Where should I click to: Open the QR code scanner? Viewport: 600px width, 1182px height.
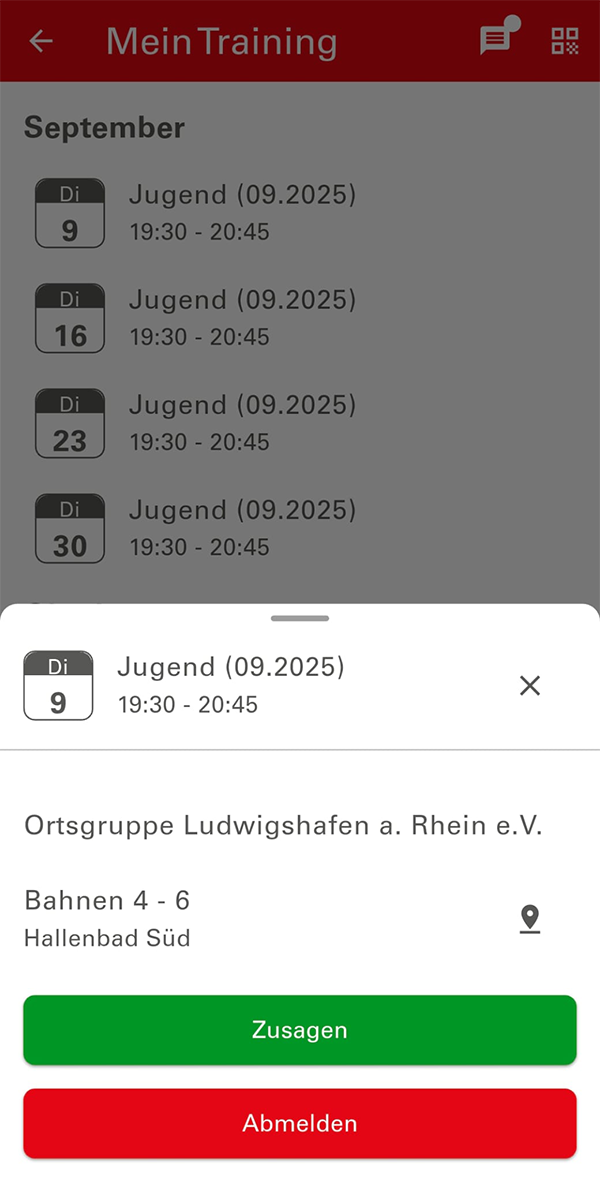[x=565, y=41]
